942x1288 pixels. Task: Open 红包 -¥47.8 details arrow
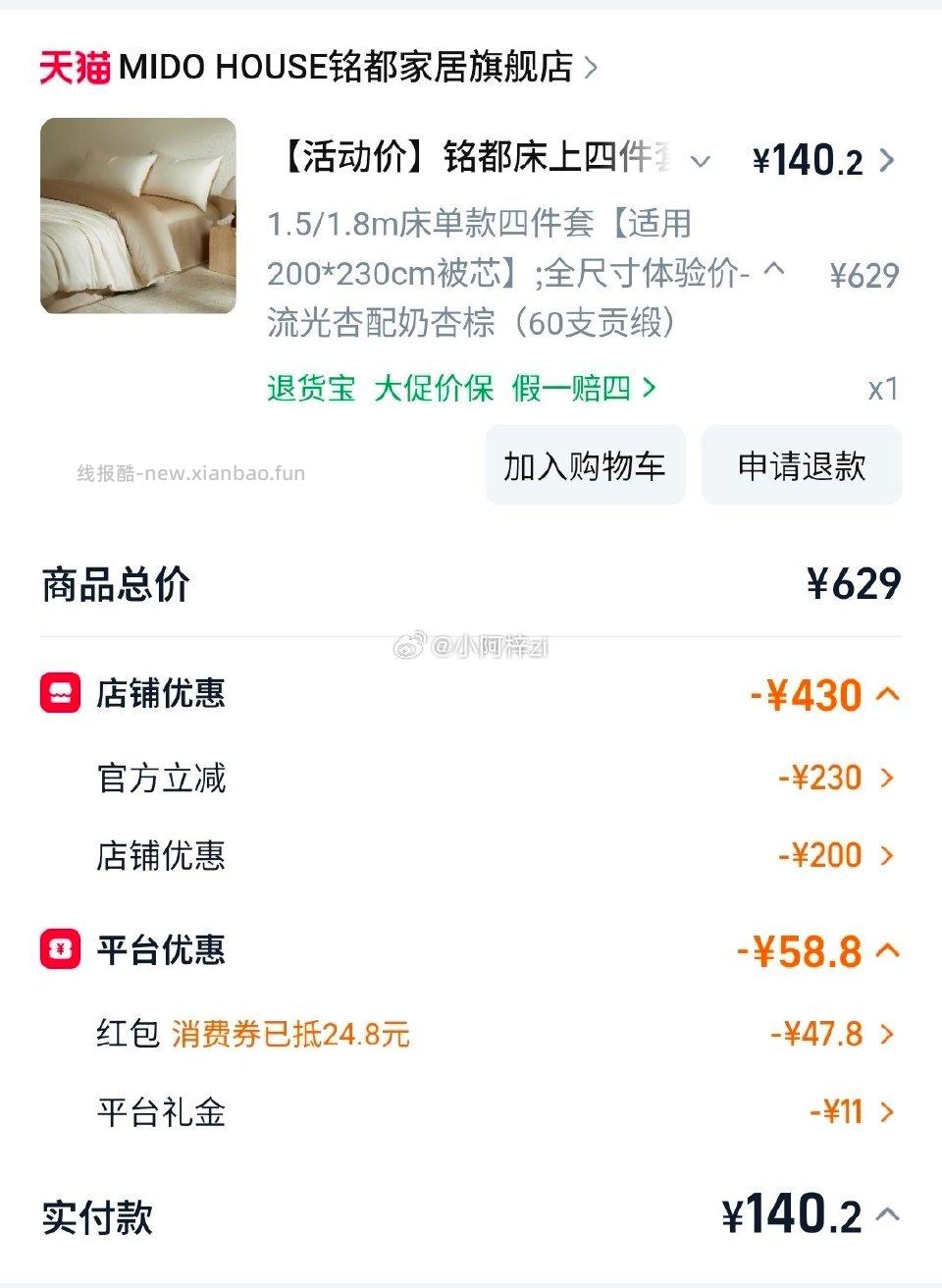point(886,1033)
